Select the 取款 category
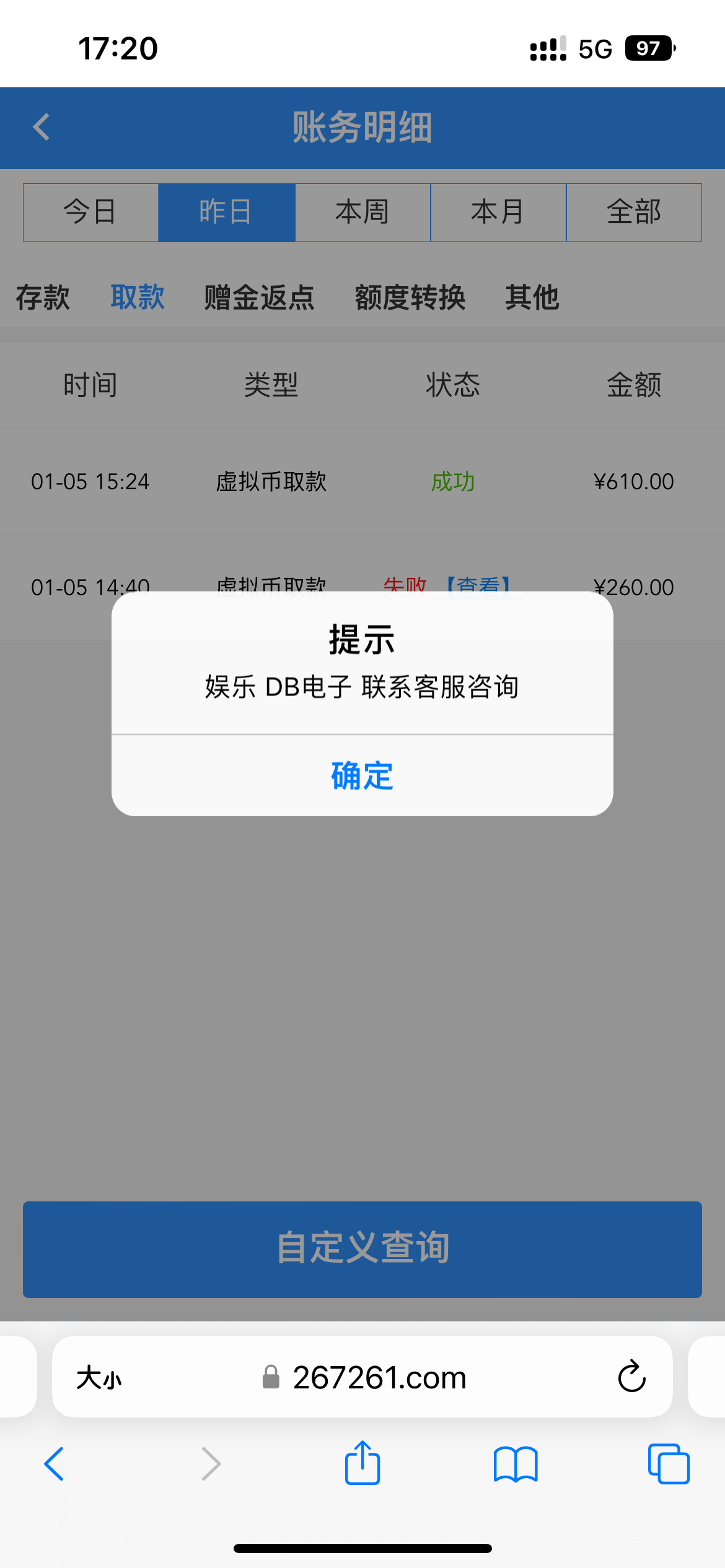The height and width of the screenshot is (1568, 725). coord(138,297)
